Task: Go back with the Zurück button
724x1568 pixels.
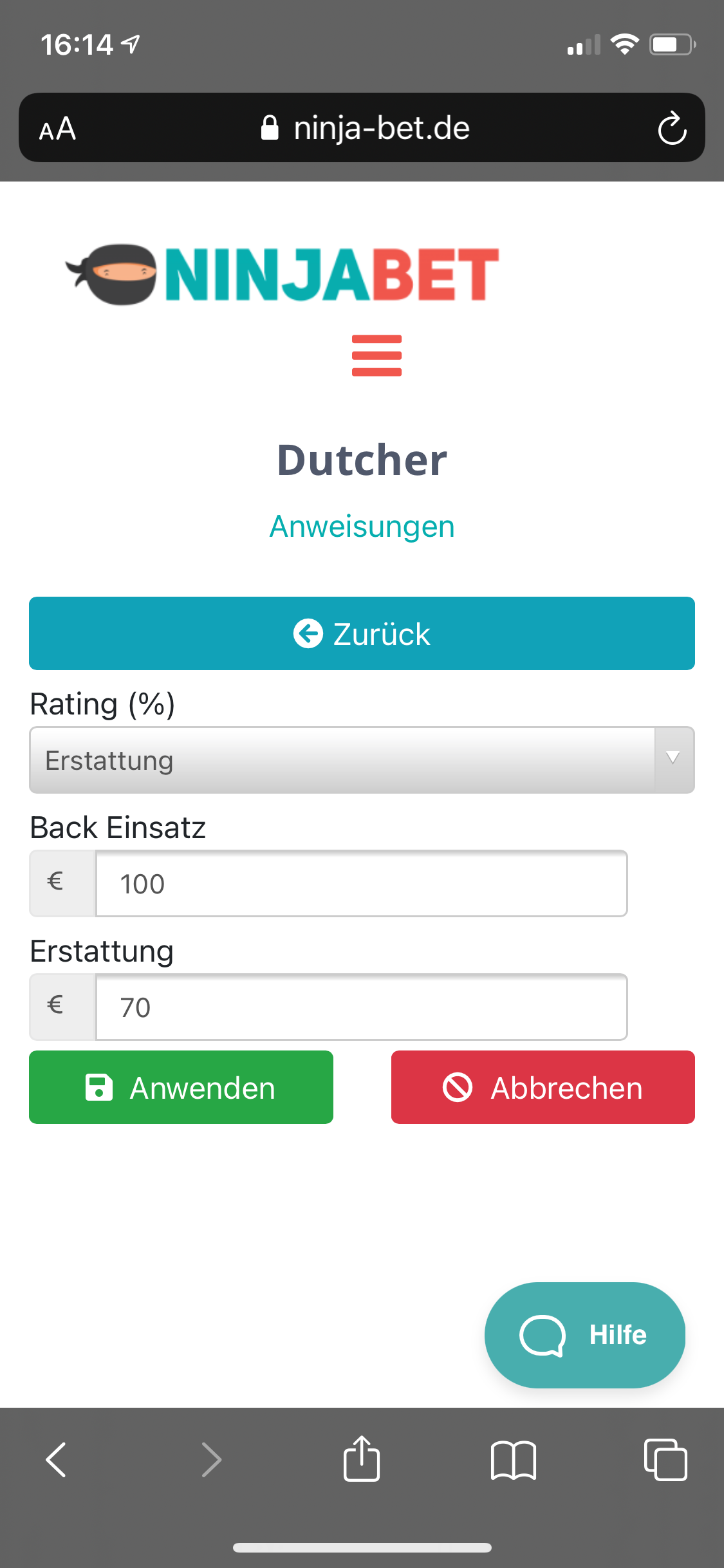Action: [362, 633]
